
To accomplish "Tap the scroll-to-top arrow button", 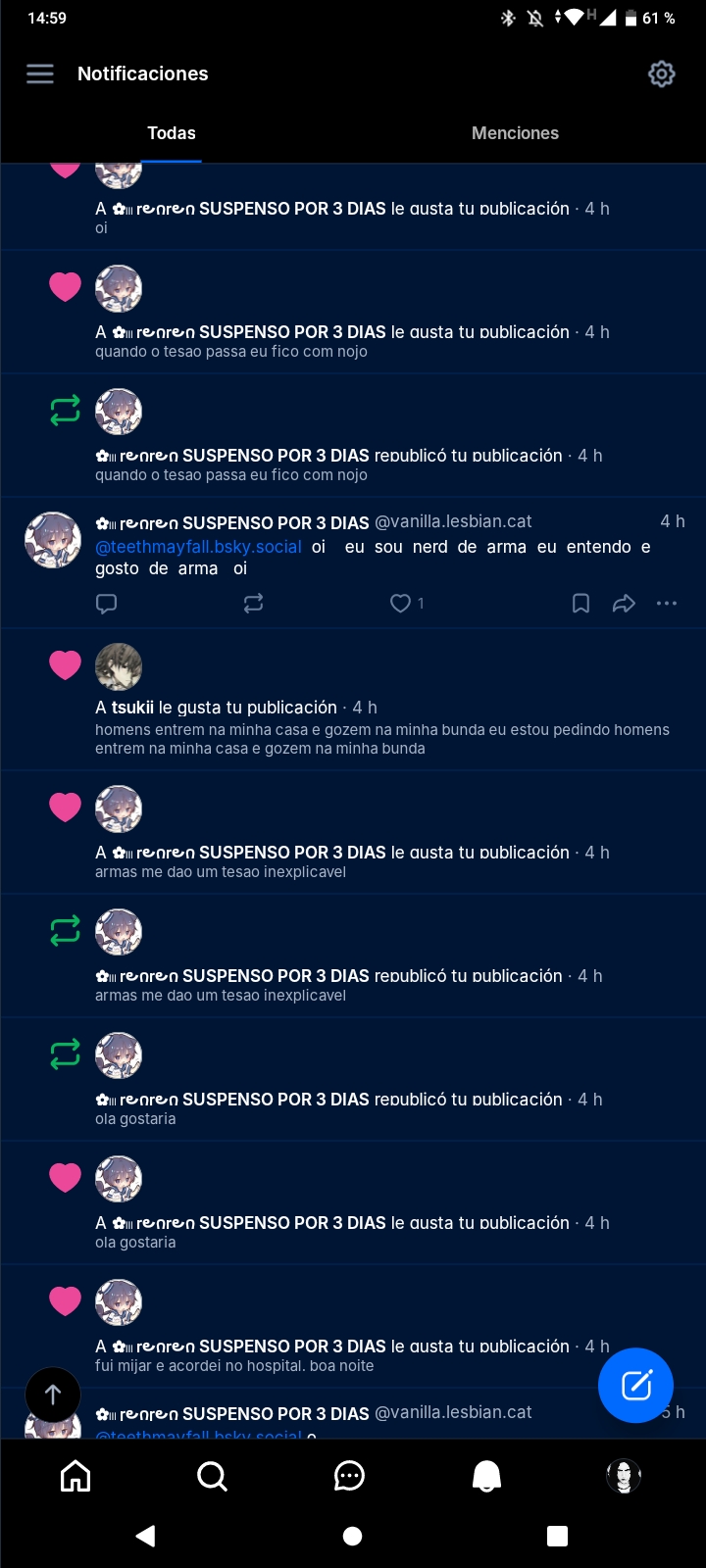I will [x=53, y=1395].
